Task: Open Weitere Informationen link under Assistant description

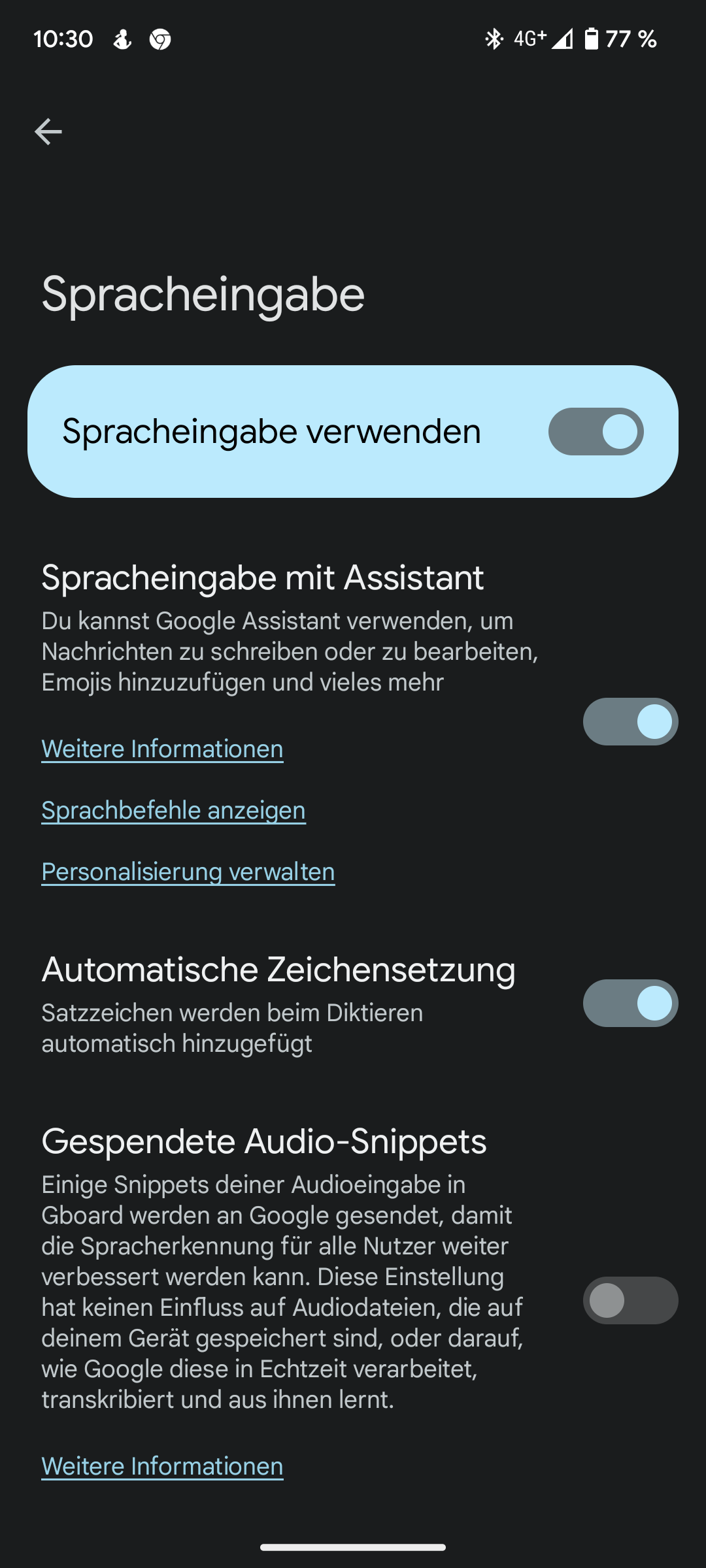Action: tap(162, 749)
